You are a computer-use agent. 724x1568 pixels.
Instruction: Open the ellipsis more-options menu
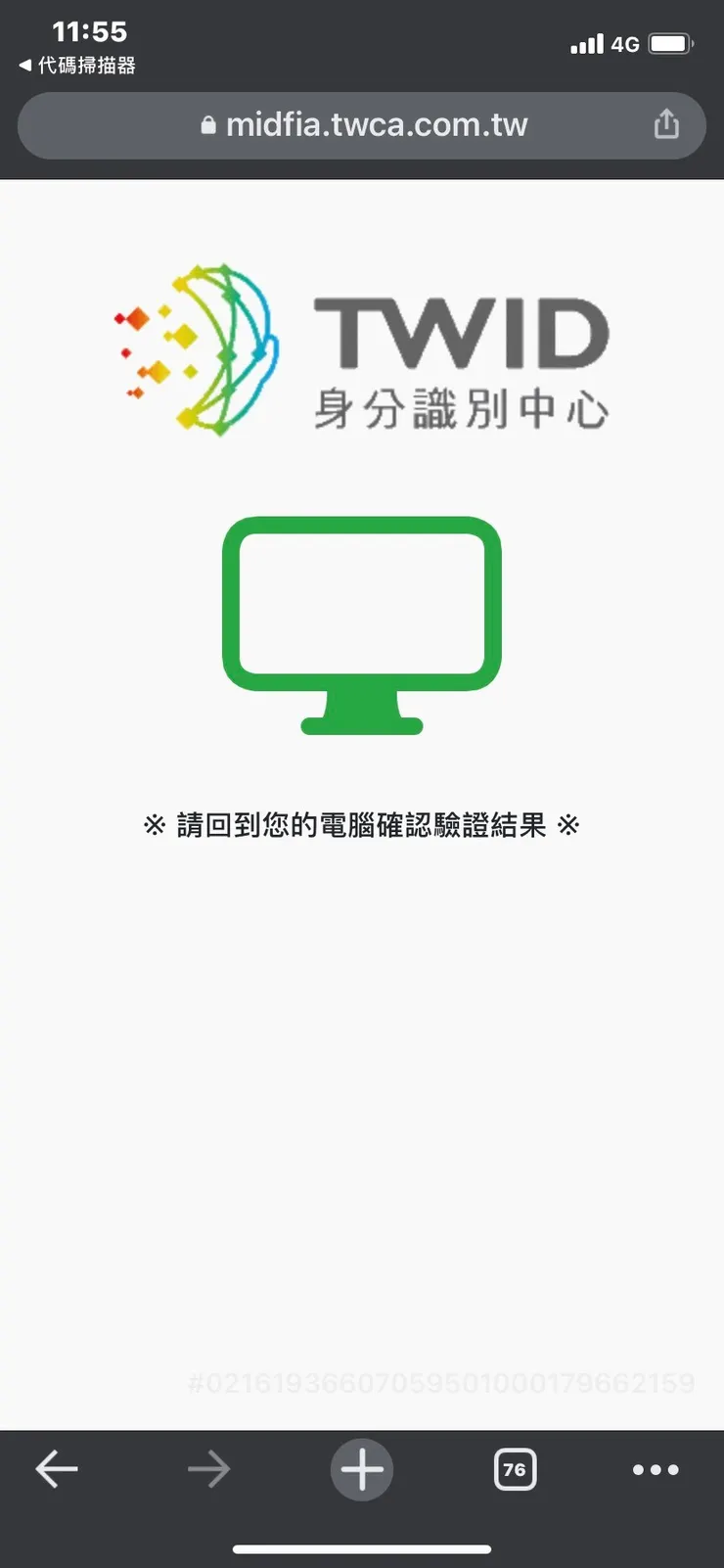click(x=655, y=1468)
